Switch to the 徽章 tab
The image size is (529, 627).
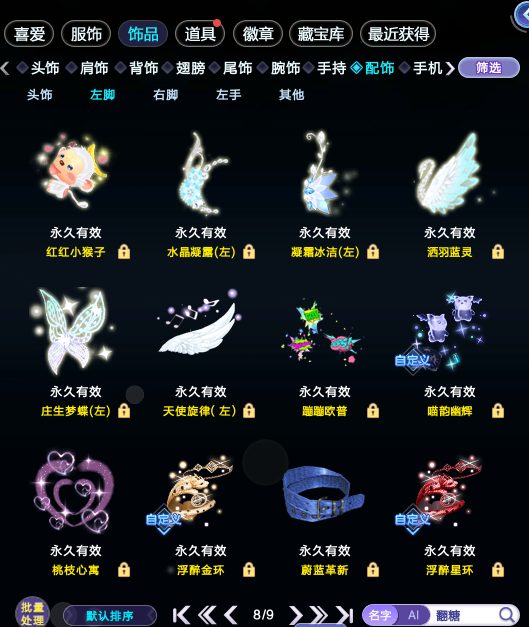(258, 34)
